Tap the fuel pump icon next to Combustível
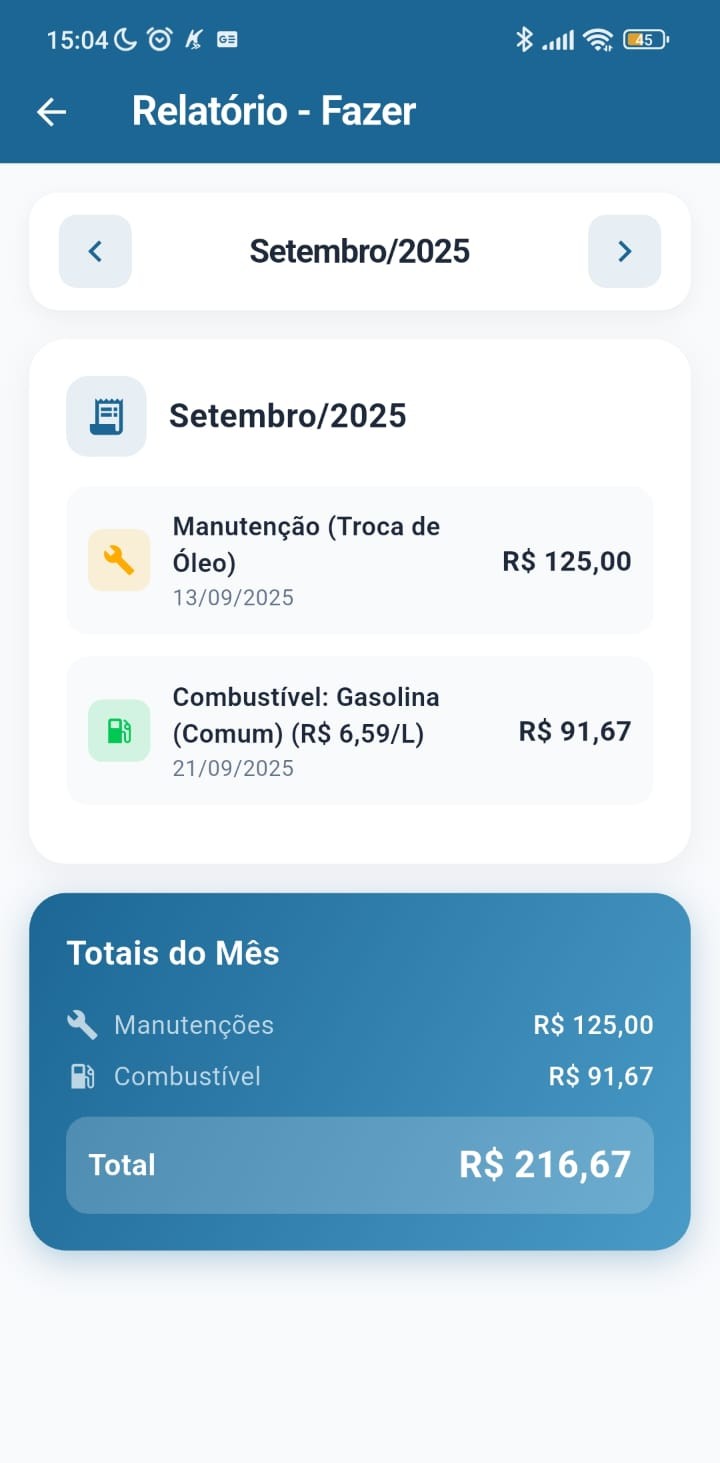 pos(82,1076)
